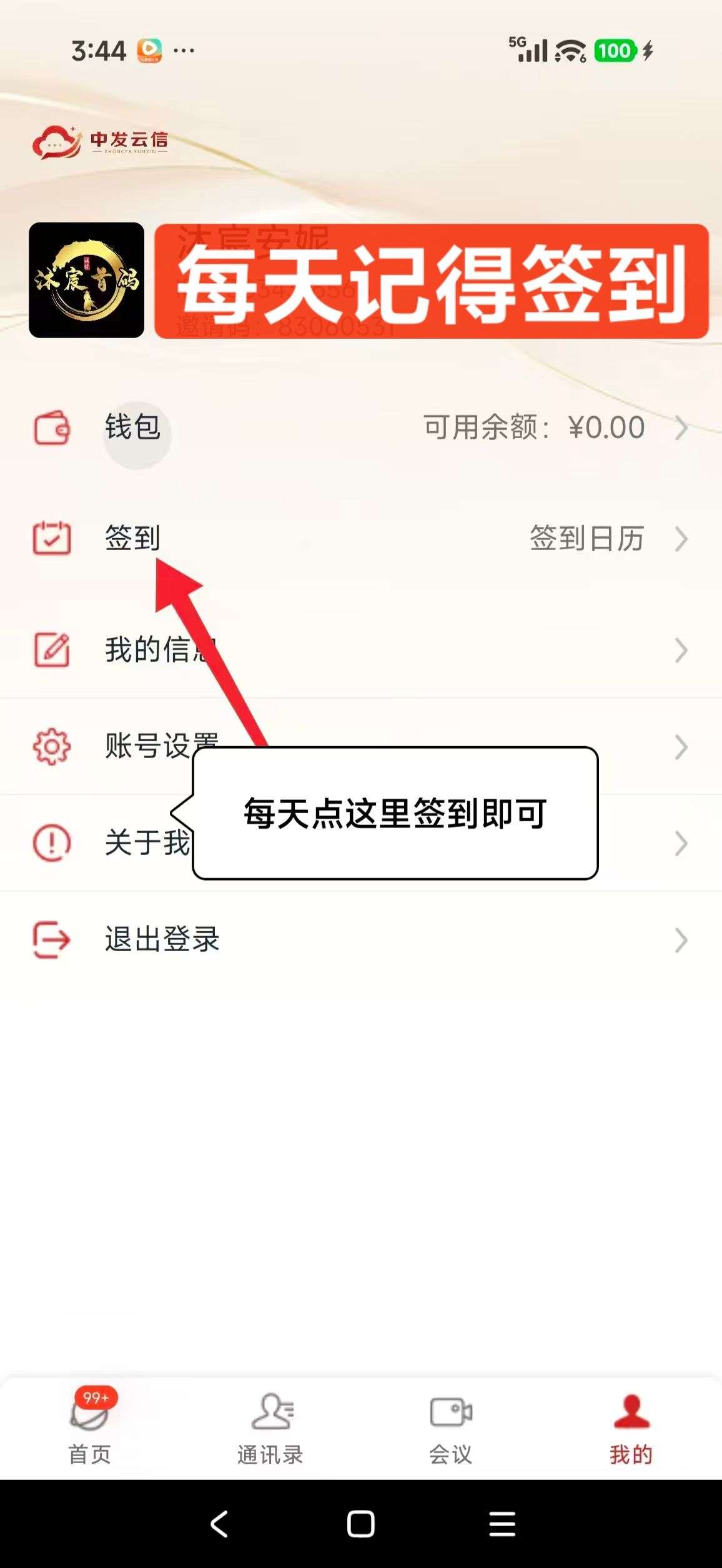Open the 签到 check-in row
This screenshot has width=722, height=1568.
point(361,539)
